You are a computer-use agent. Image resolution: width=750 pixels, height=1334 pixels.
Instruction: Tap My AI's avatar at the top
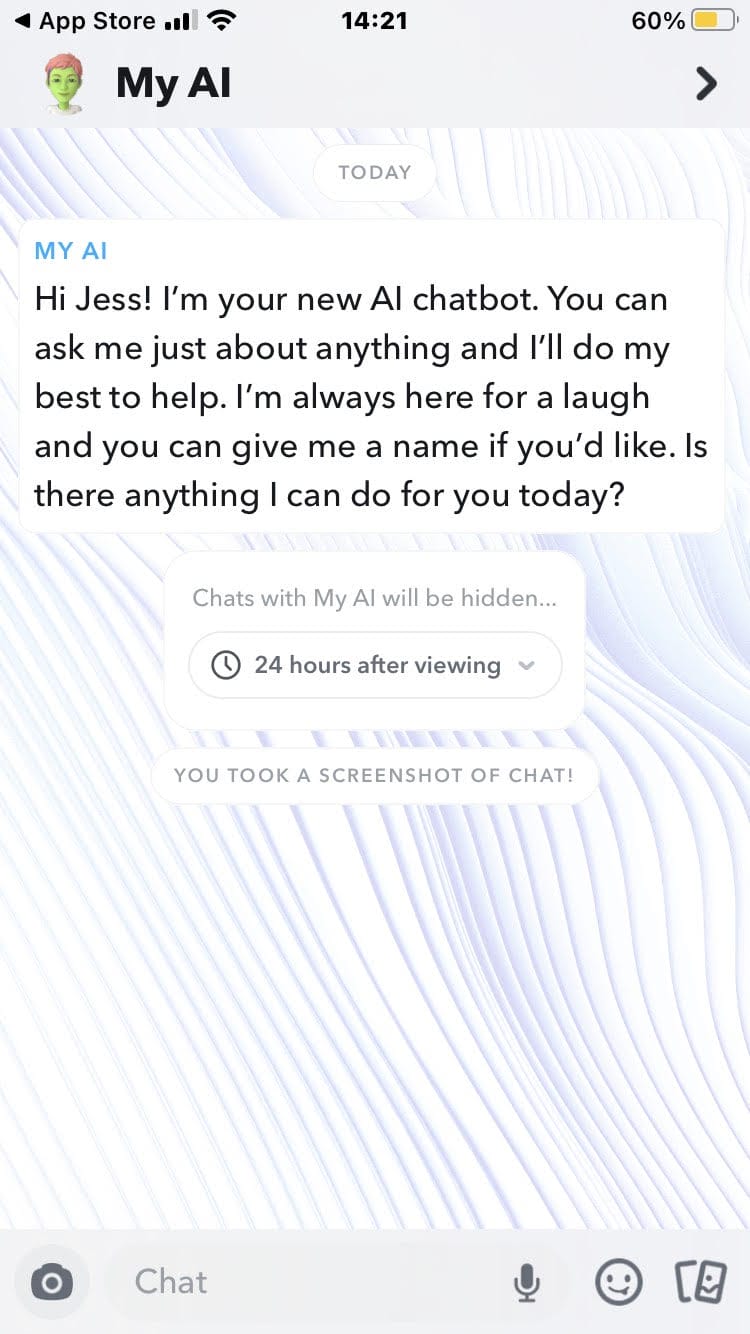pyautogui.click(x=64, y=85)
